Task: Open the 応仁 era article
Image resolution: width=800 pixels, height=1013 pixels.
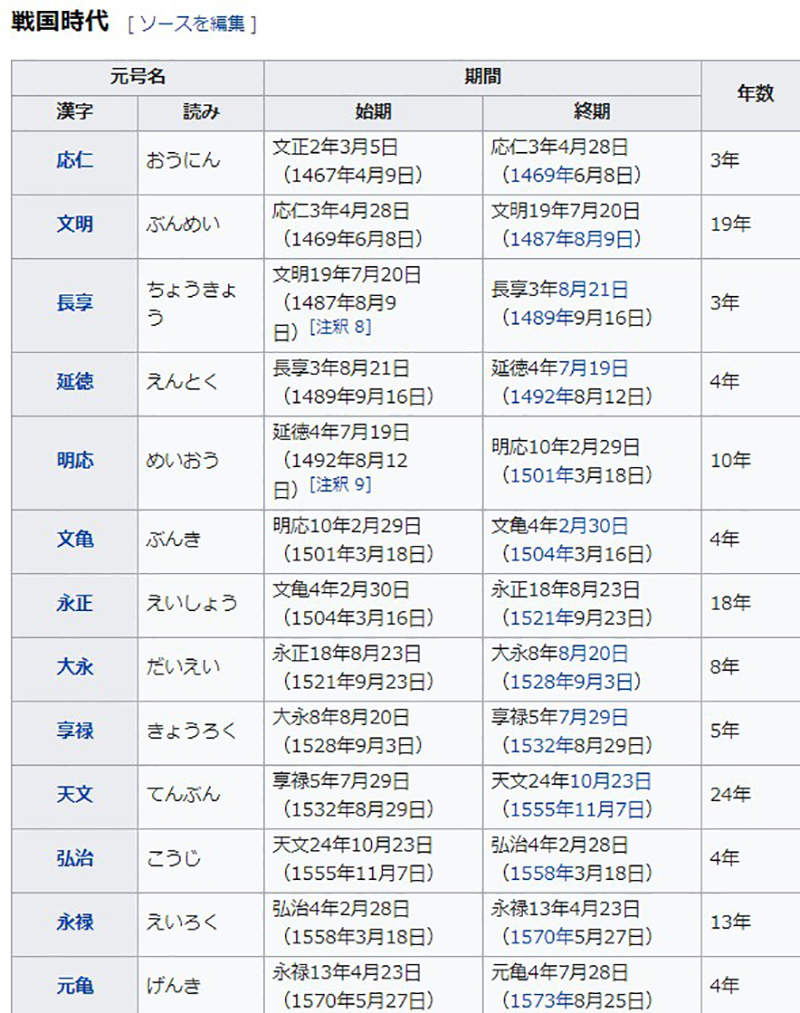Action: pos(75,160)
